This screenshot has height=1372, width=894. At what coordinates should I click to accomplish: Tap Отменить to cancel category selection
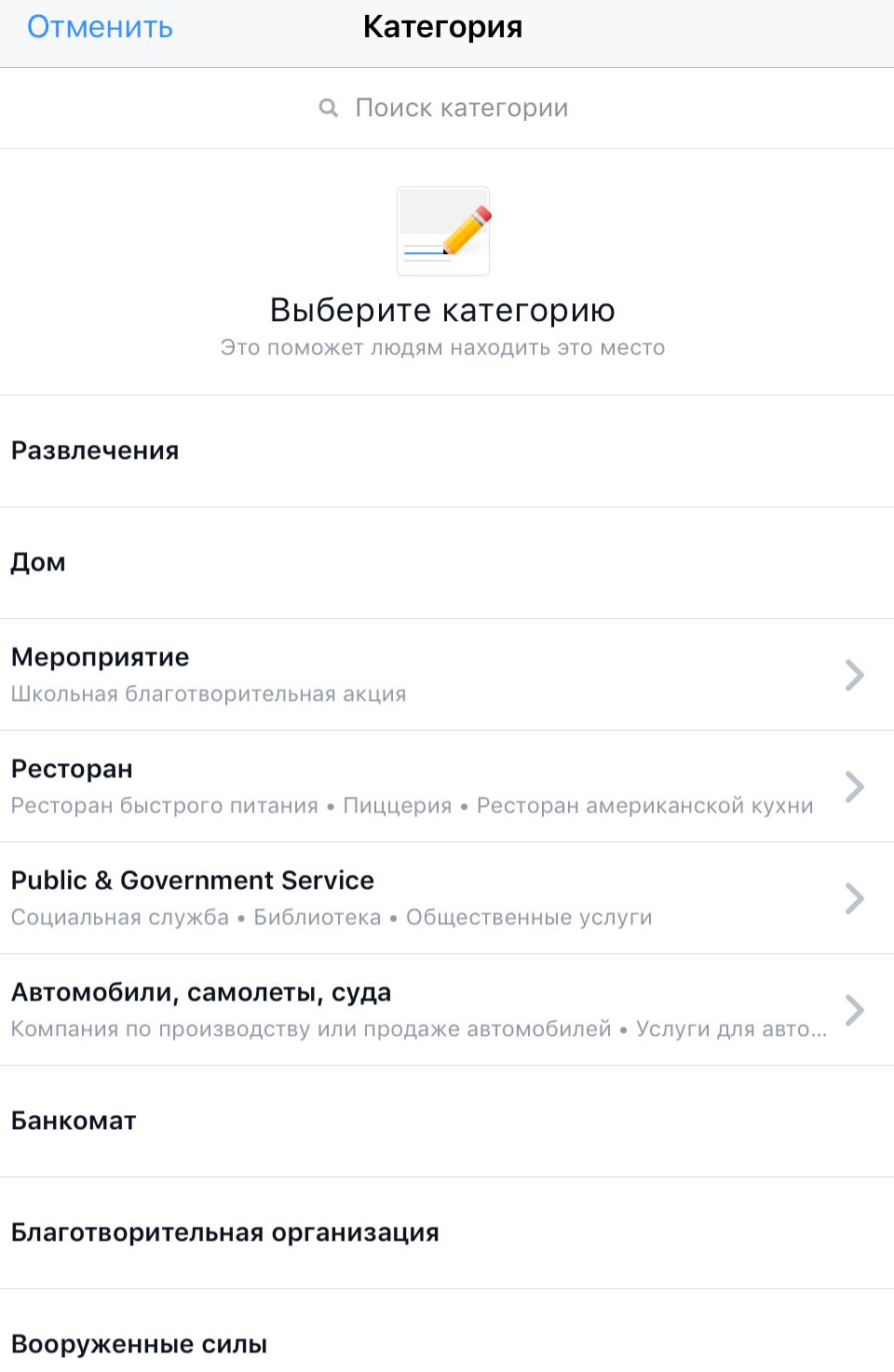click(x=100, y=28)
